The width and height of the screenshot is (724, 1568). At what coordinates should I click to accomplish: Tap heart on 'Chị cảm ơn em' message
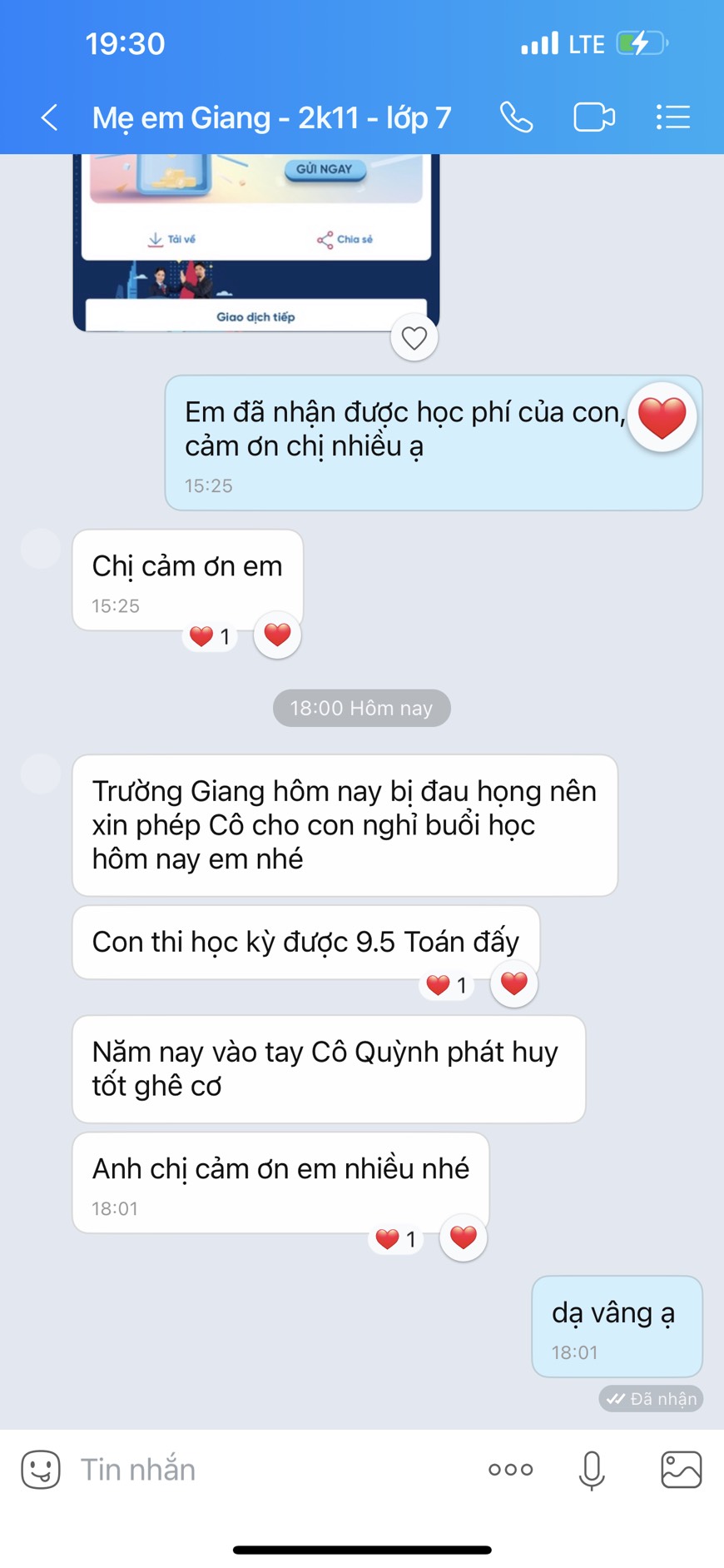(x=277, y=635)
